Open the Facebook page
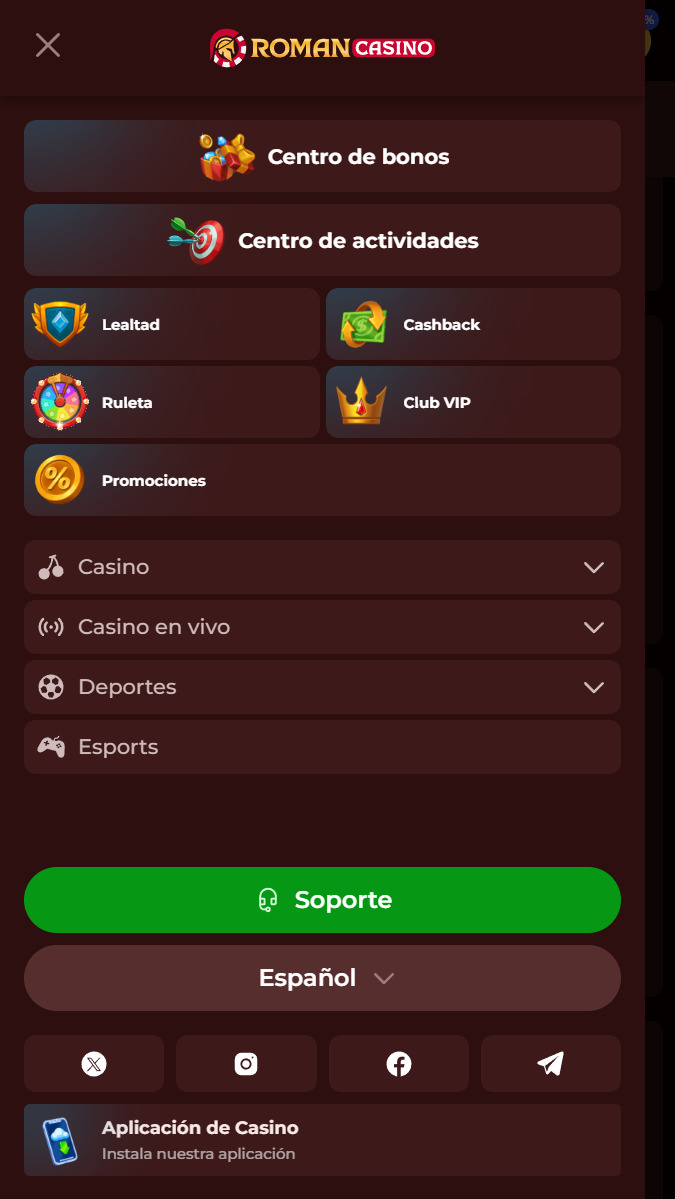This screenshot has width=675, height=1199. click(x=398, y=1064)
